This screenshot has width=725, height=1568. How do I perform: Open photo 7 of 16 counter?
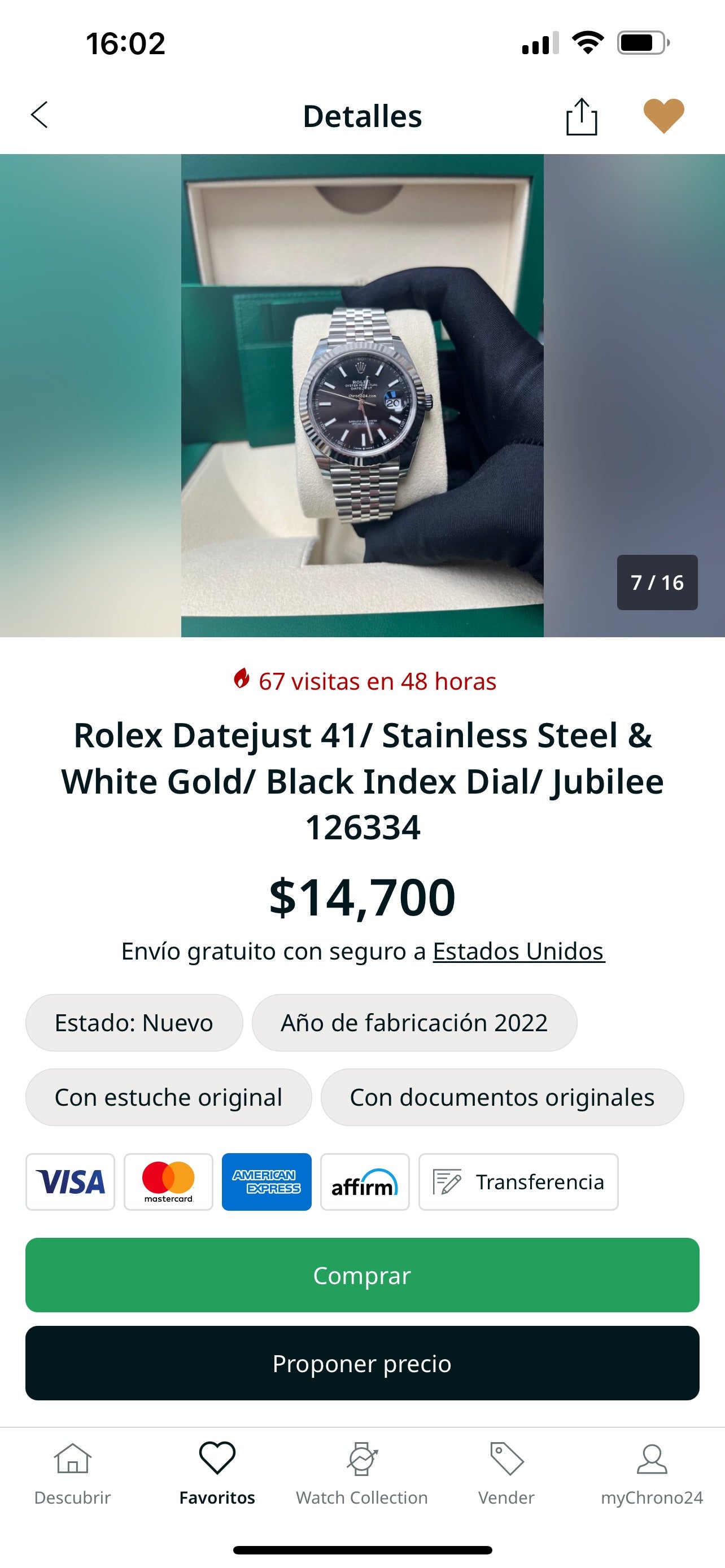656,582
